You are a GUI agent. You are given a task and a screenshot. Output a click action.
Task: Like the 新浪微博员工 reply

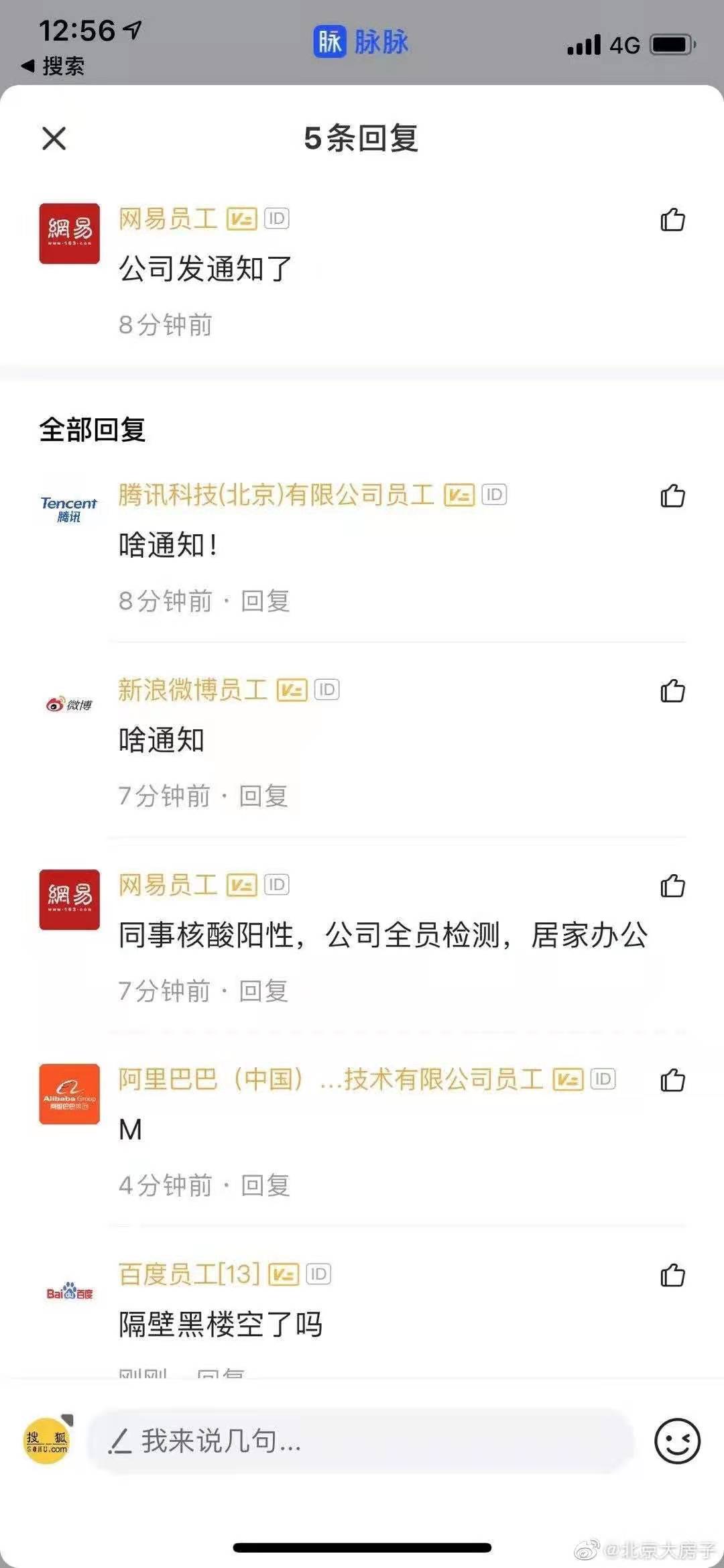point(672,691)
